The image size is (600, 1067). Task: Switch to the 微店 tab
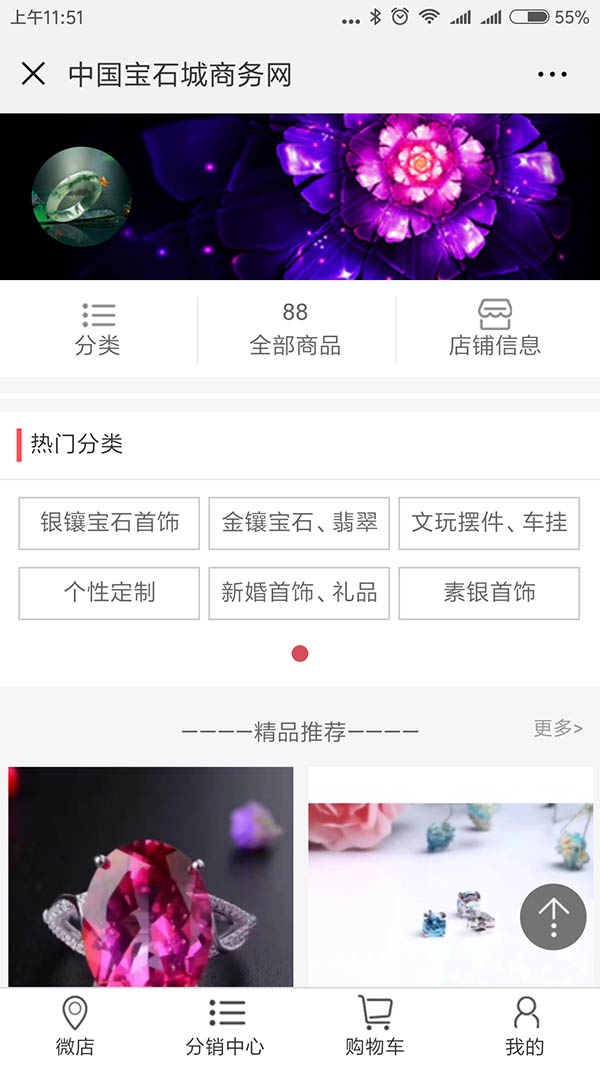click(x=75, y=1027)
